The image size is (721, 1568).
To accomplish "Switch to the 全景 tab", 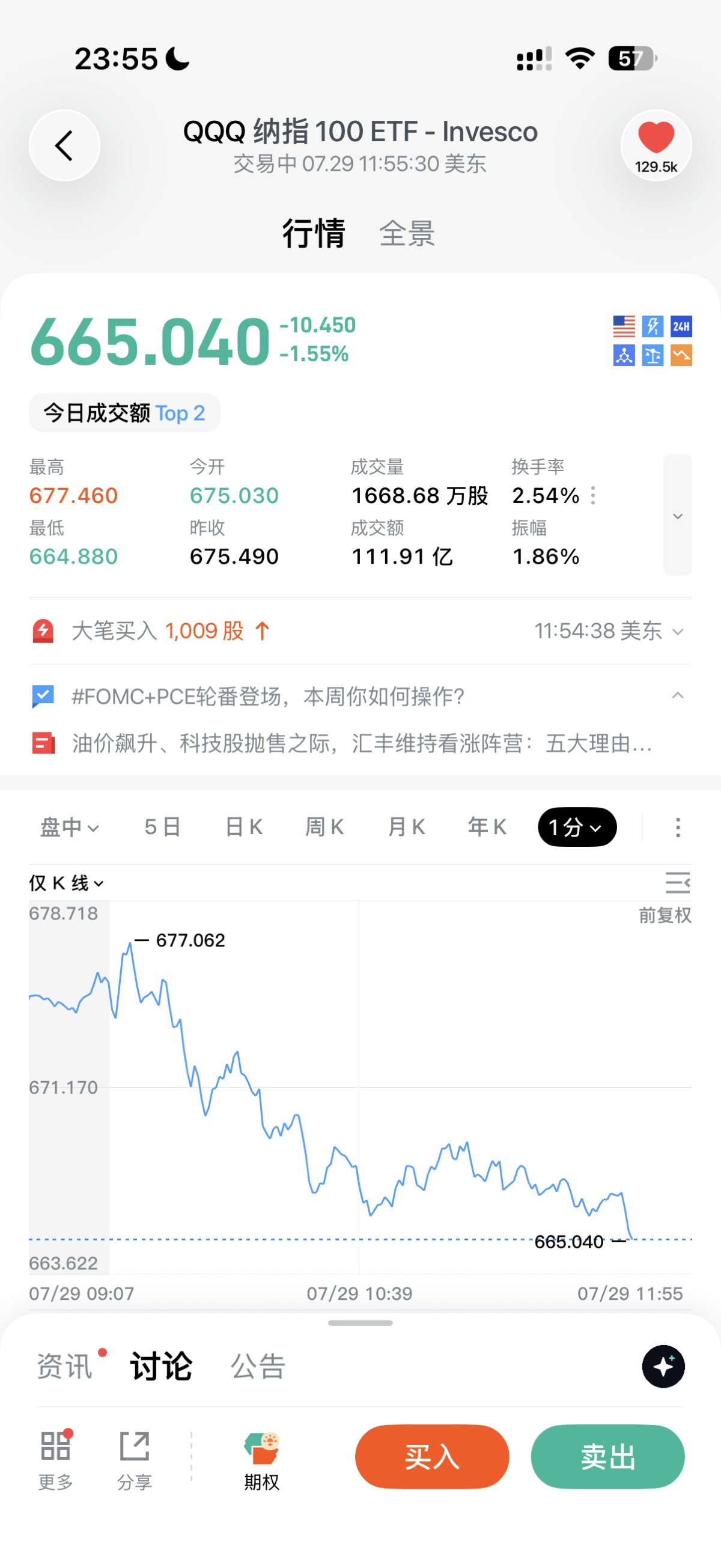I will tap(407, 233).
